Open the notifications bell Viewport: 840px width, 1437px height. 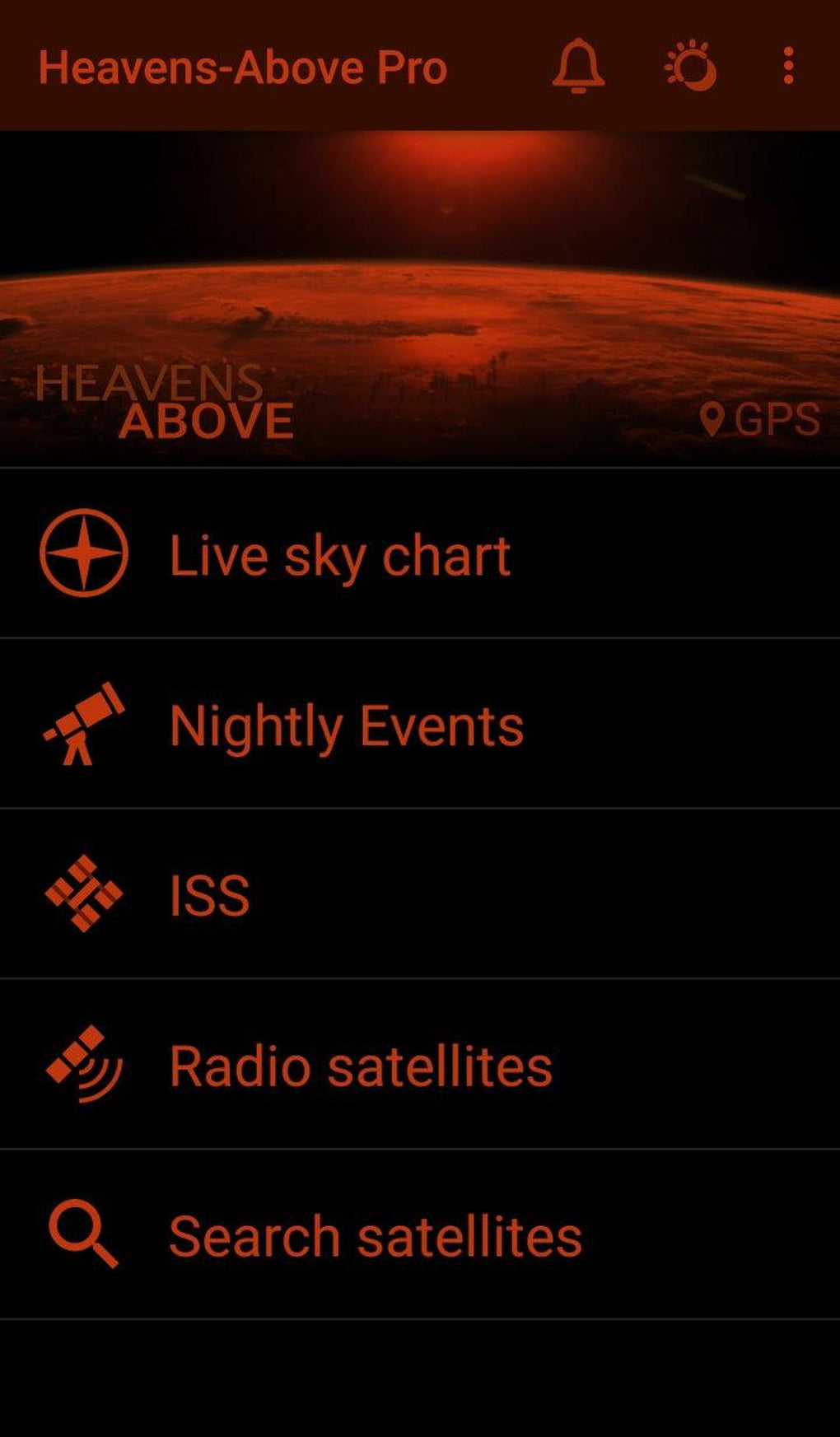pyautogui.click(x=578, y=66)
